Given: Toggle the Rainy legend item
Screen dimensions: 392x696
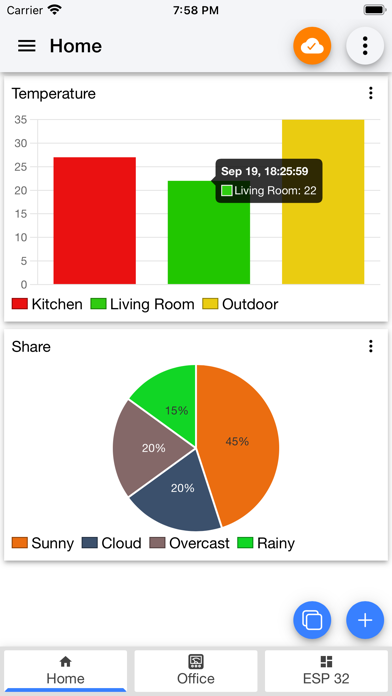Looking at the screenshot, I should pyautogui.click(x=266, y=543).
